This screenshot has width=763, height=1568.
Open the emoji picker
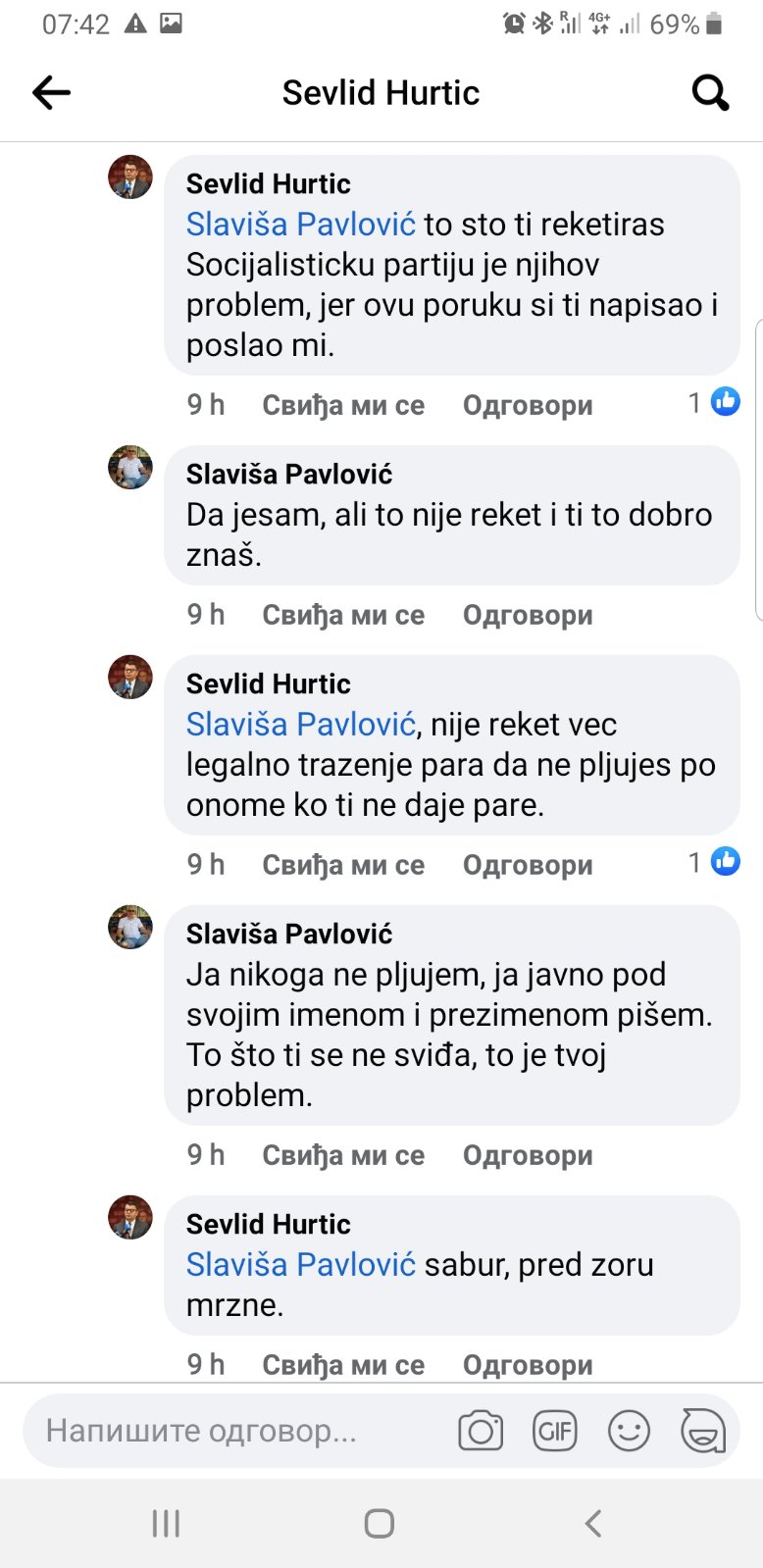point(629,1431)
